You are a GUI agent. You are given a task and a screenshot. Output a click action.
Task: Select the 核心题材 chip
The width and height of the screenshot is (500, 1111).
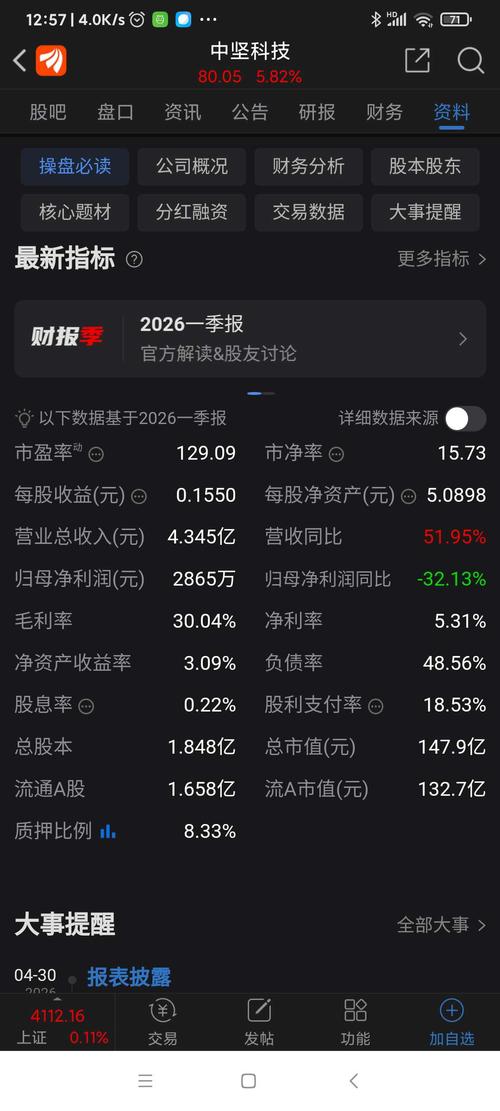click(75, 212)
